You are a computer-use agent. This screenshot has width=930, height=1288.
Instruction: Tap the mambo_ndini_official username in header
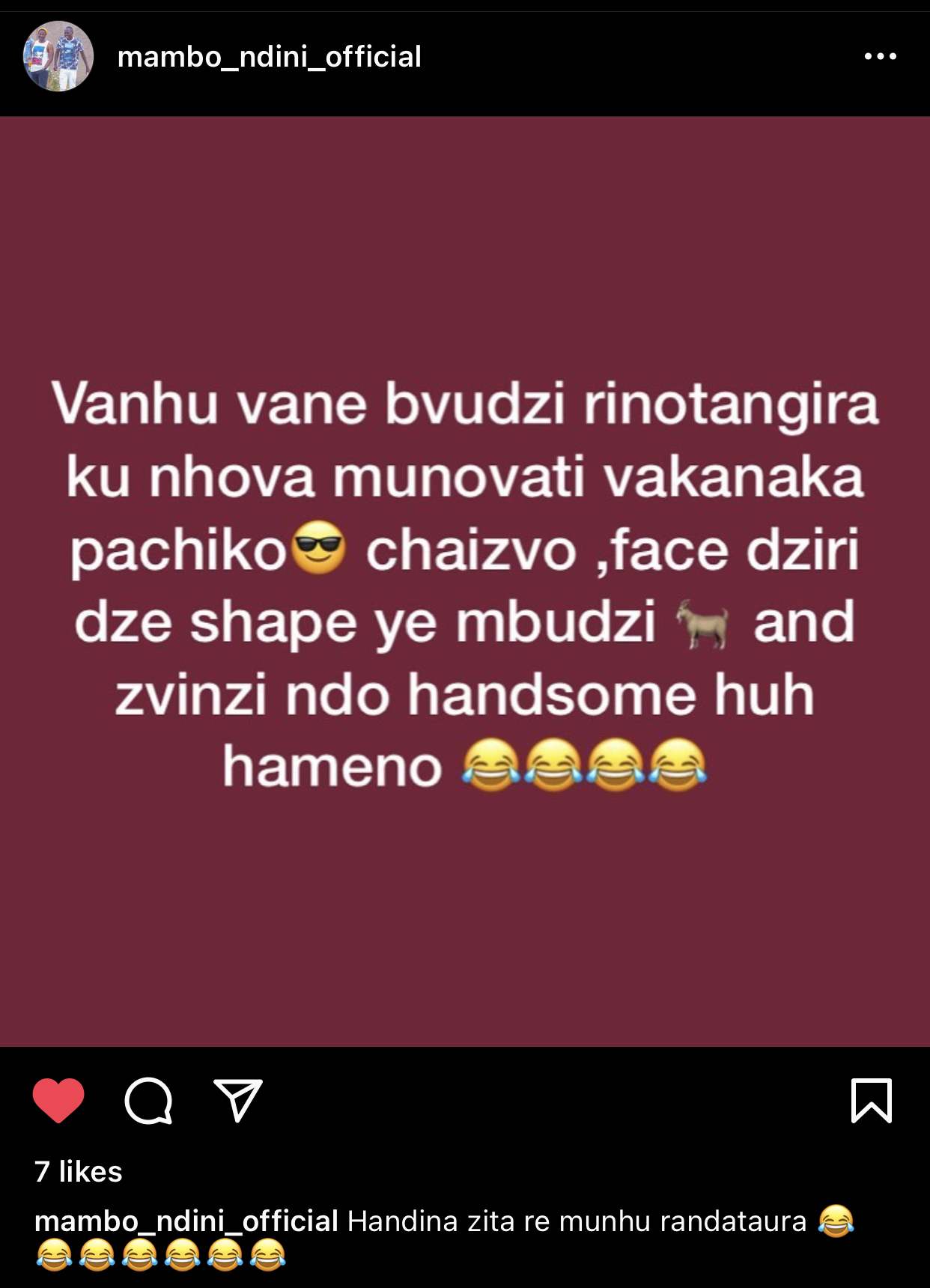[x=270, y=57]
